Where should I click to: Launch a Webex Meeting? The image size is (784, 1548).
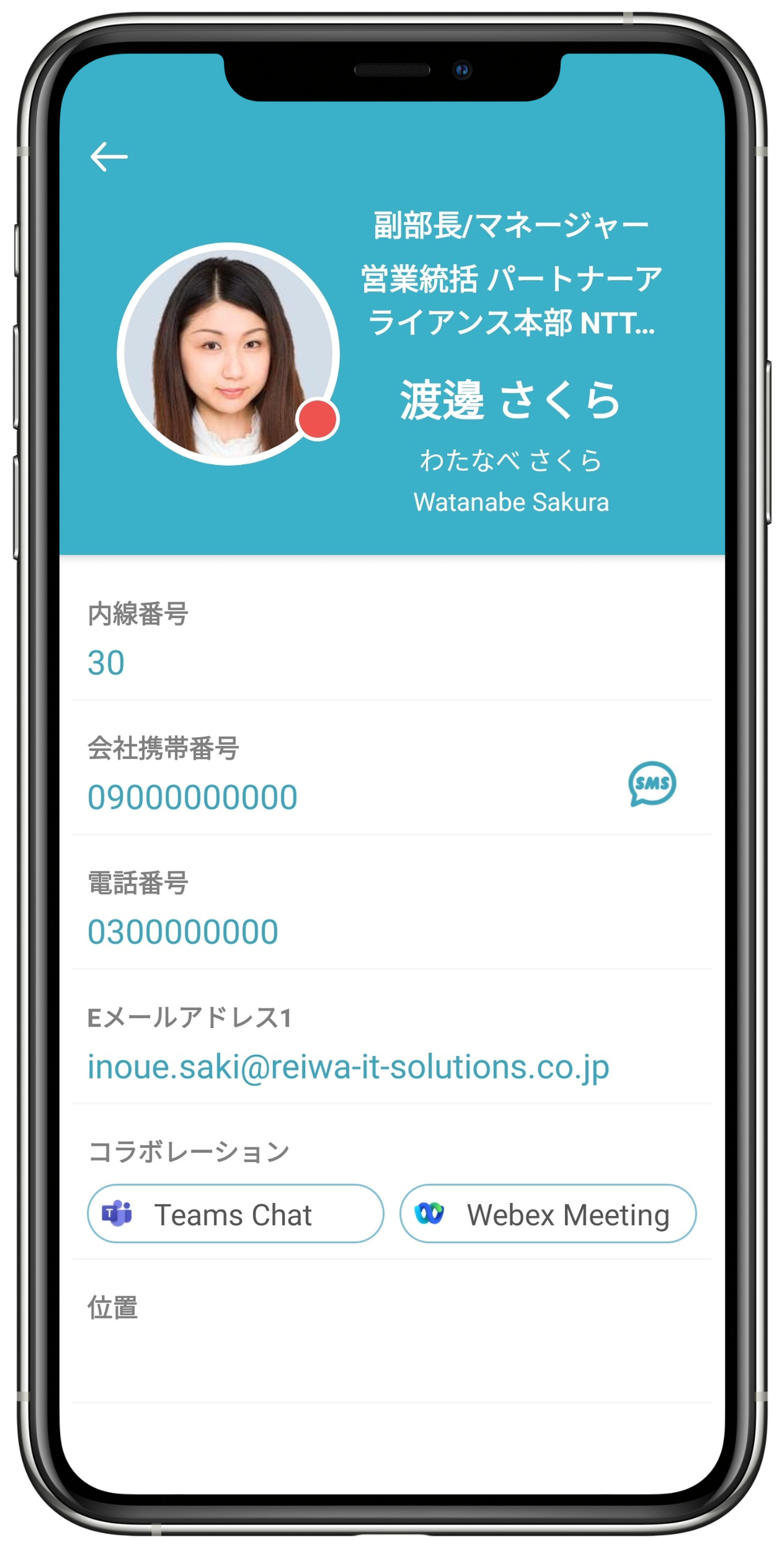click(547, 1214)
